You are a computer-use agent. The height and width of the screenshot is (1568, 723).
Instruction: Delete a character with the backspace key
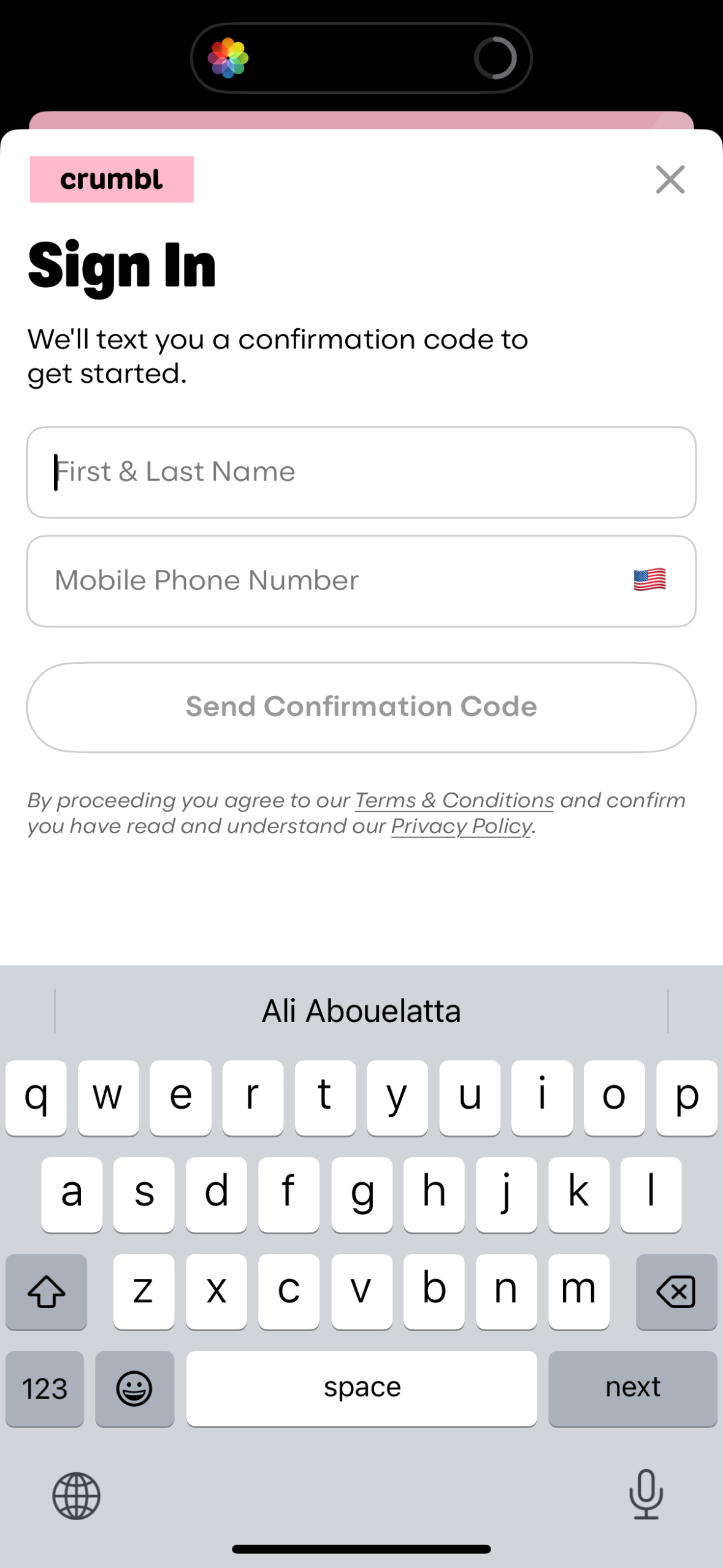[x=676, y=1291]
